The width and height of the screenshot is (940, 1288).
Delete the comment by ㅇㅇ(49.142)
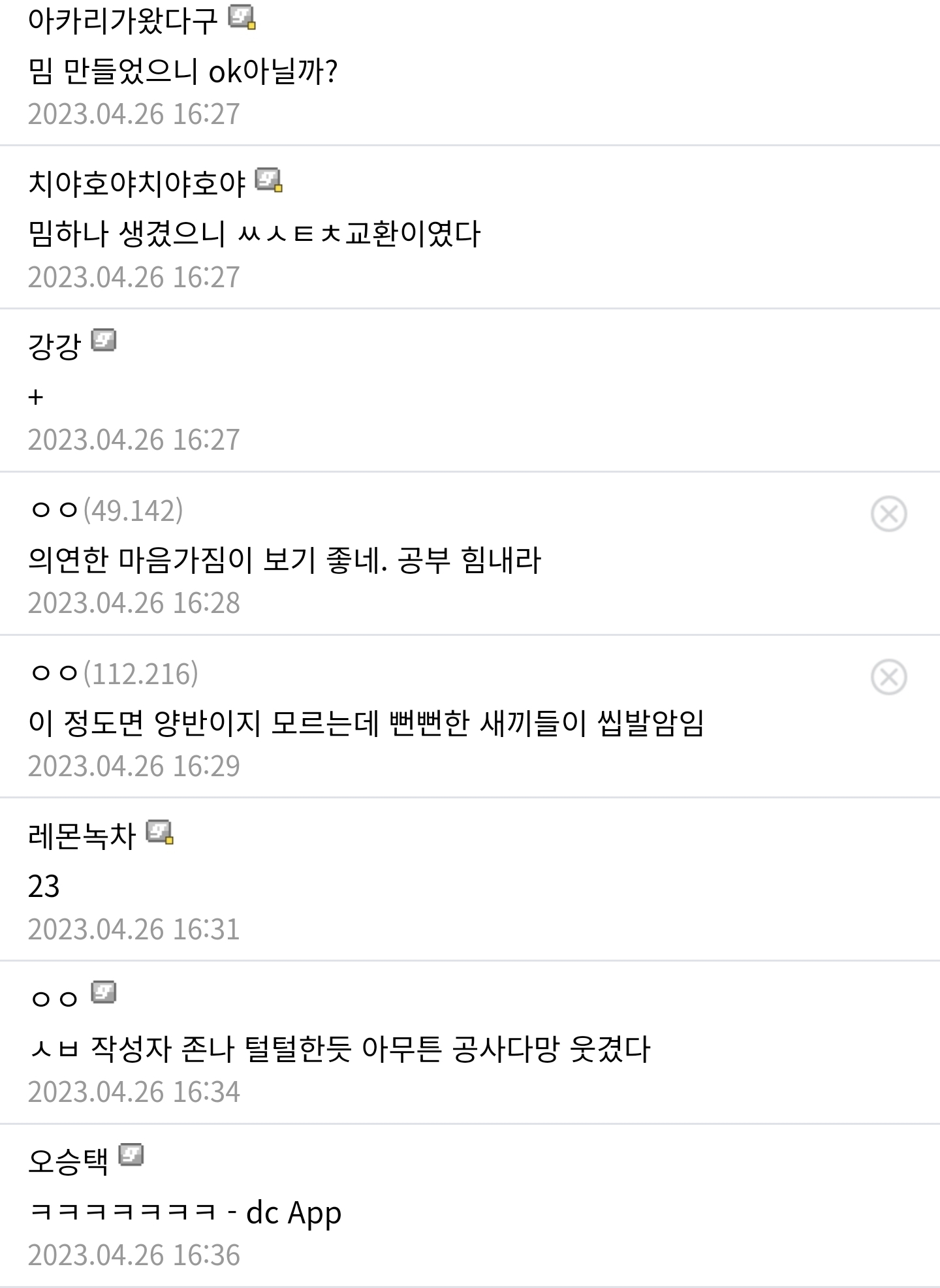click(888, 514)
